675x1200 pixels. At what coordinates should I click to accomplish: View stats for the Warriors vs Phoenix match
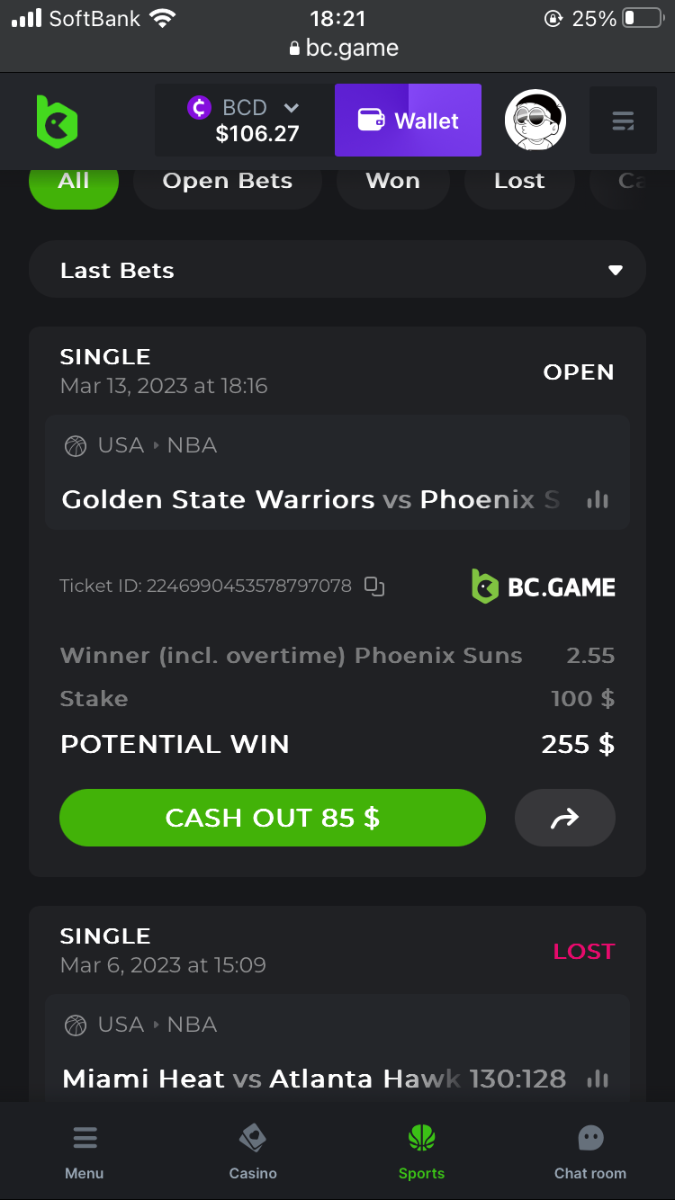point(598,499)
